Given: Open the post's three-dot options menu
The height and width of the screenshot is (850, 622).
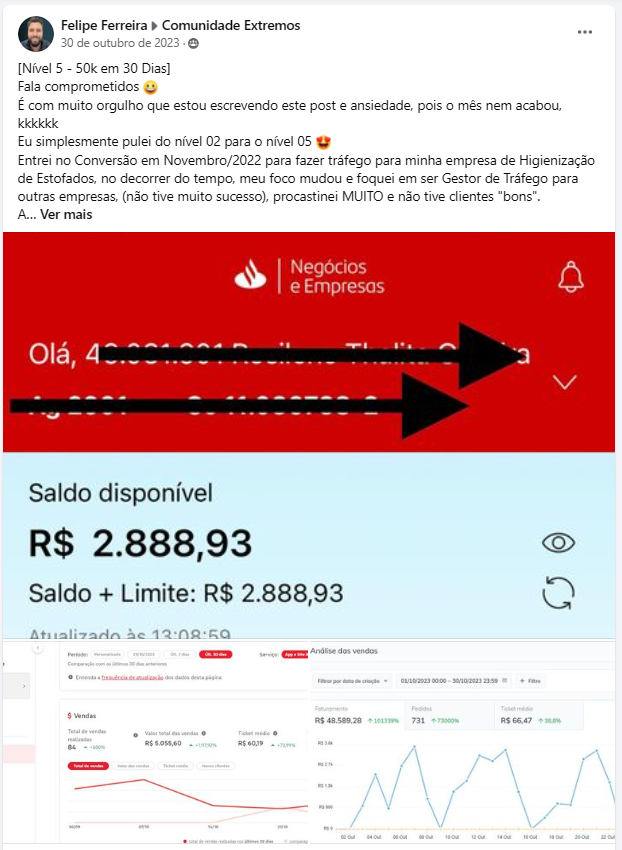Looking at the screenshot, I should [585, 32].
